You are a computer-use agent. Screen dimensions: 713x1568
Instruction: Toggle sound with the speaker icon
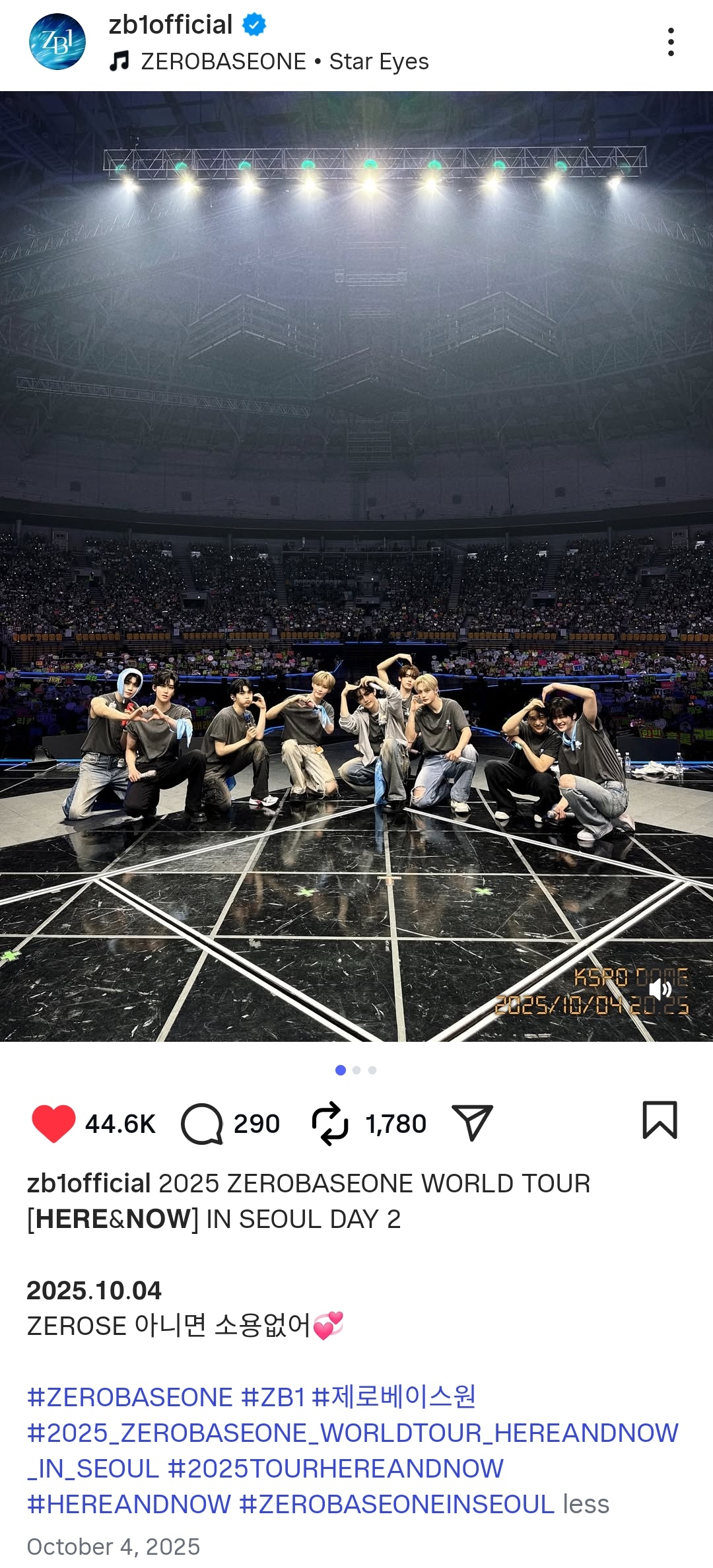tap(660, 989)
